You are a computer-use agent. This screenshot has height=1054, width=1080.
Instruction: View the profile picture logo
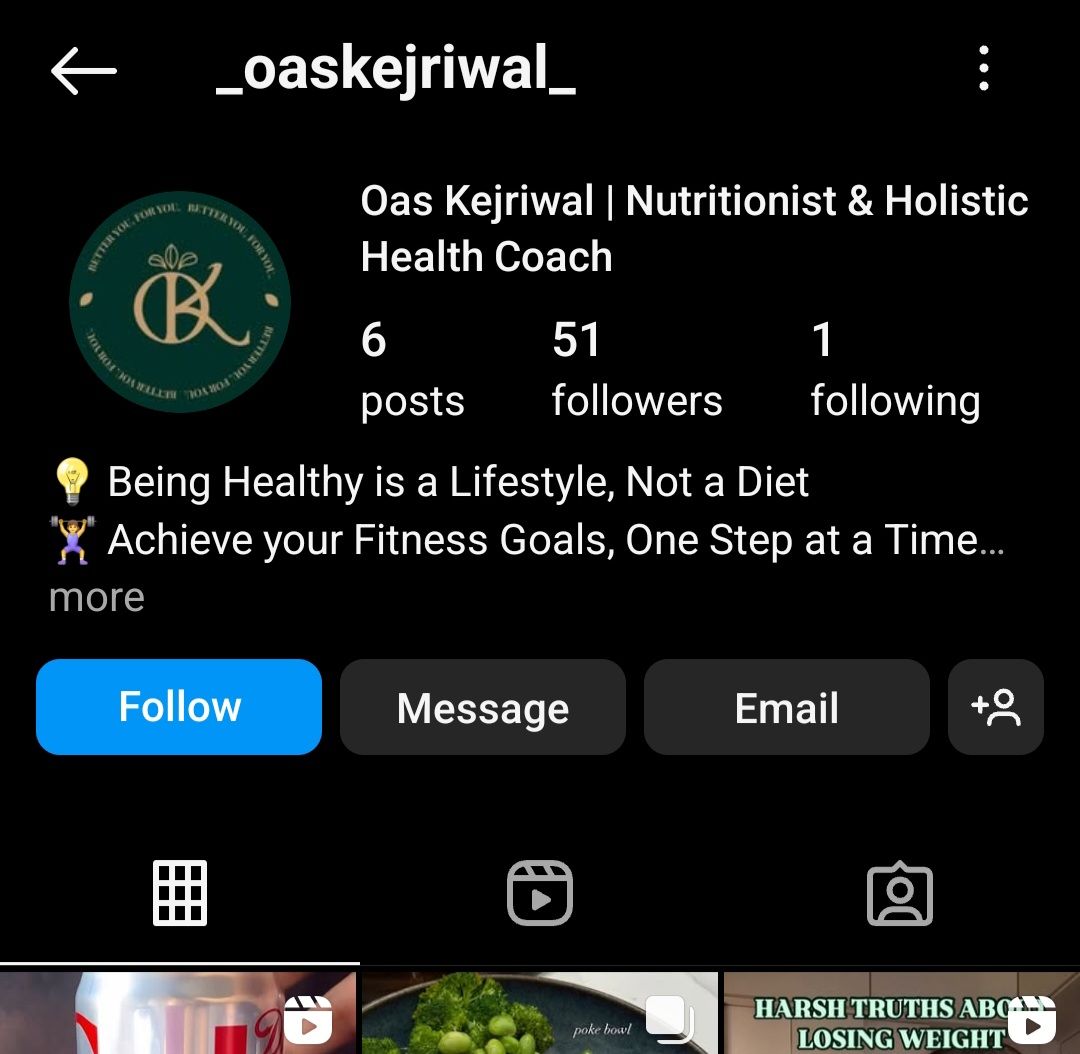[x=180, y=302]
